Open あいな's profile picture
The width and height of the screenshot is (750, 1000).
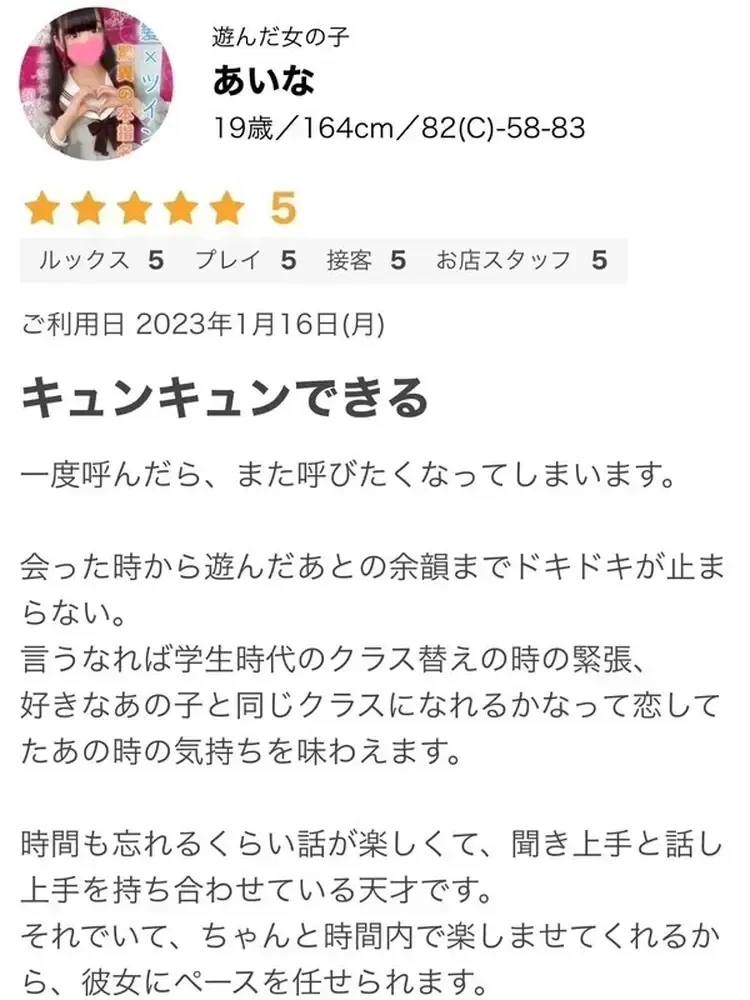pos(97,83)
